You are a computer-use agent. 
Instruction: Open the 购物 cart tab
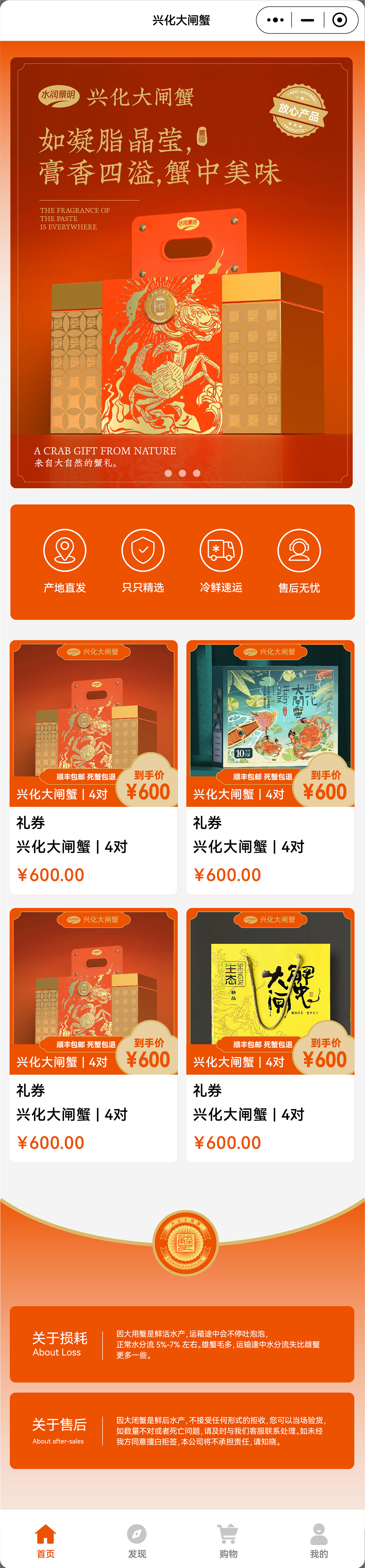tap(228, 1541)
